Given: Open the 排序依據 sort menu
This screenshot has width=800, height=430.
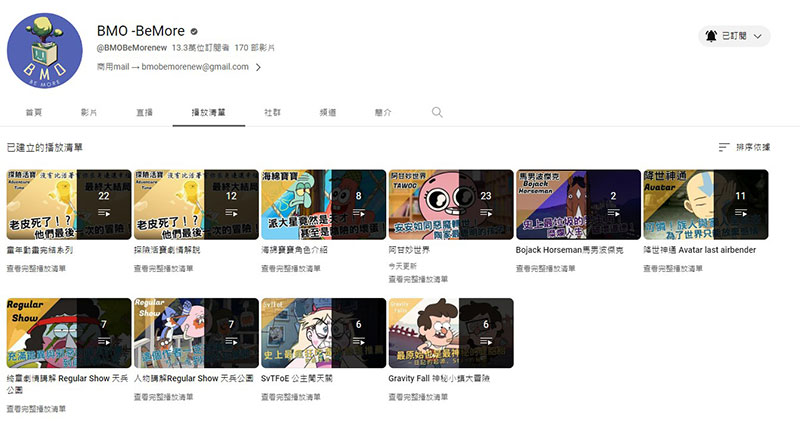Looking at the screenshot, I should click(x=745, y=147).
